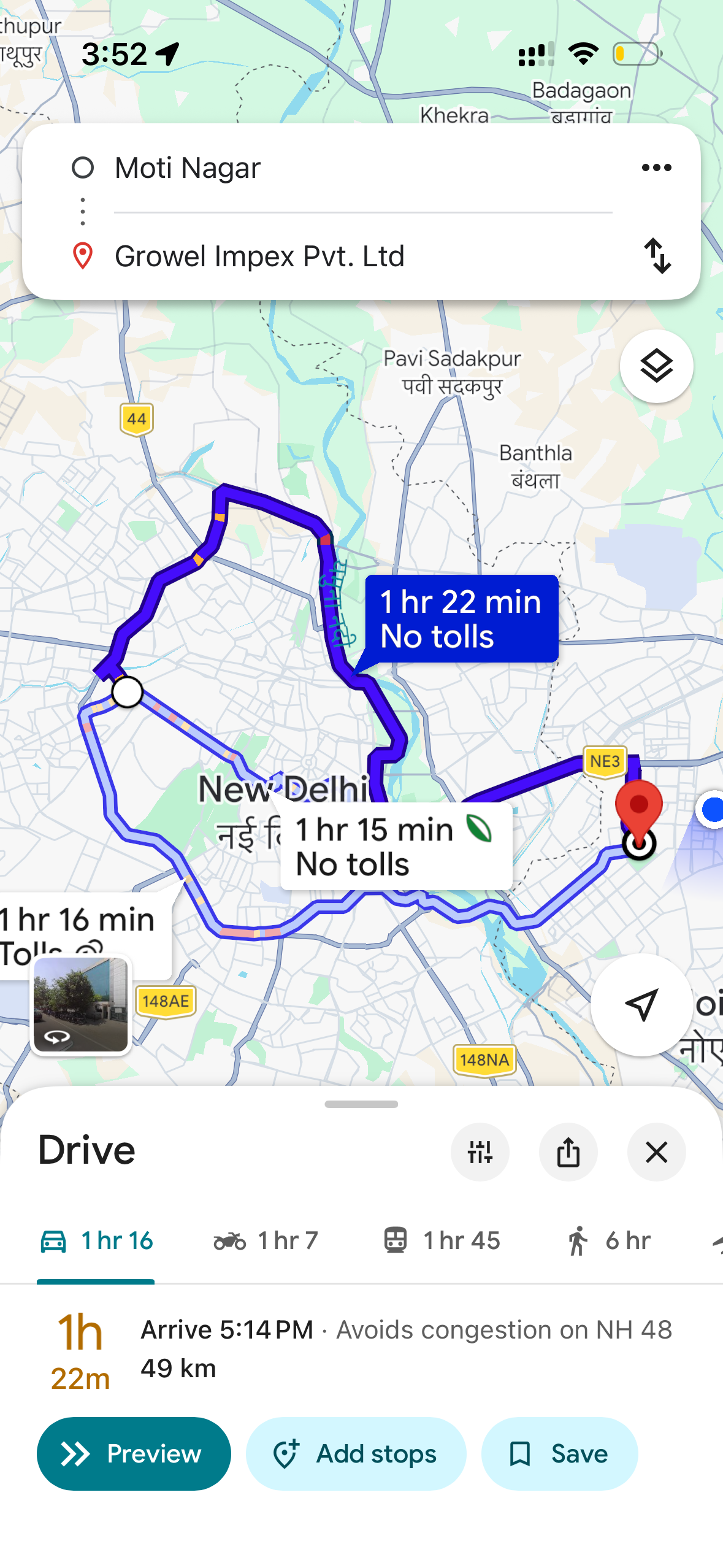Viewport: 723px width, 1568px height.
Task: Save this route
Action: point(559,1454)
